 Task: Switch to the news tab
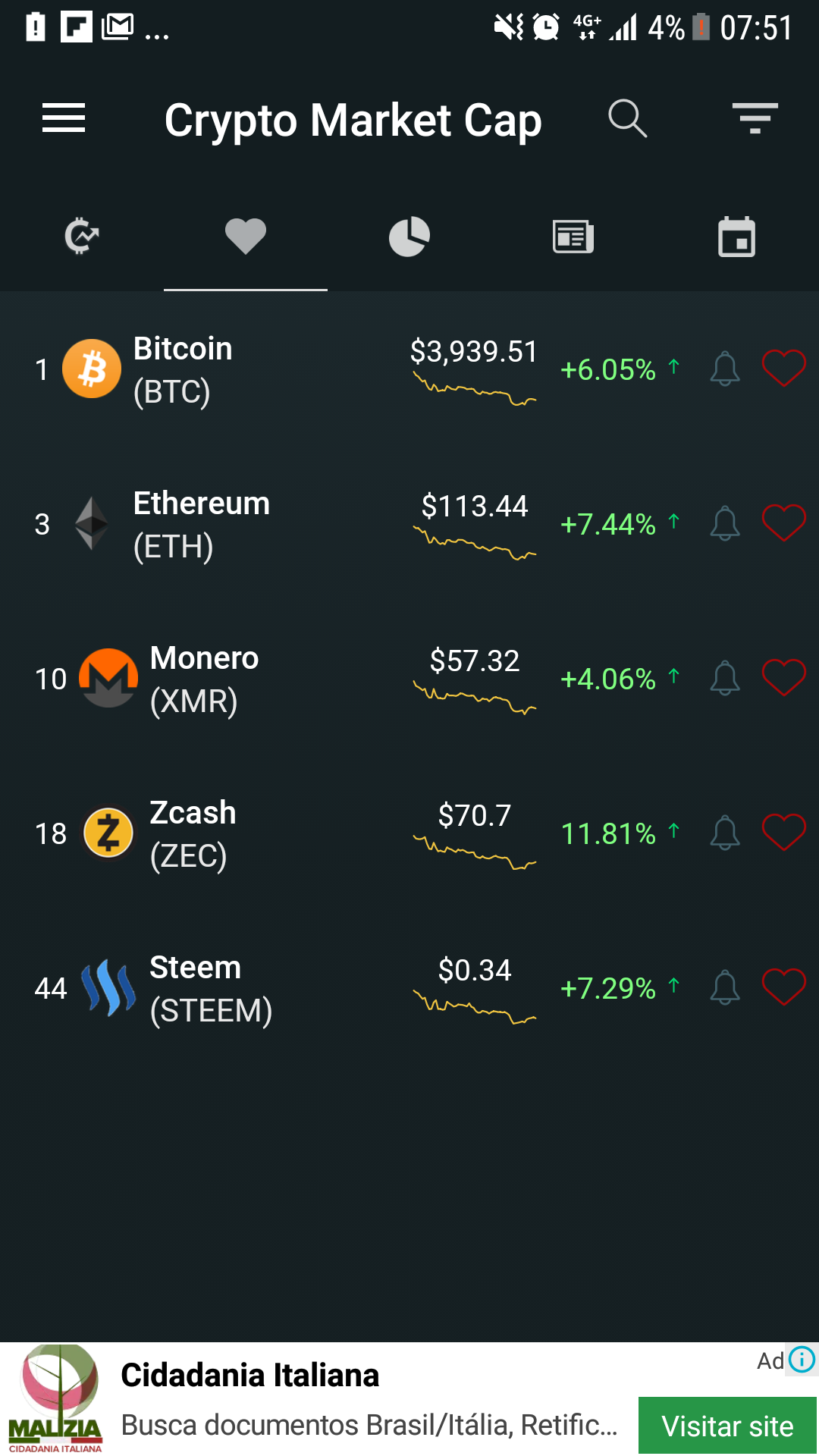[573, 237]
